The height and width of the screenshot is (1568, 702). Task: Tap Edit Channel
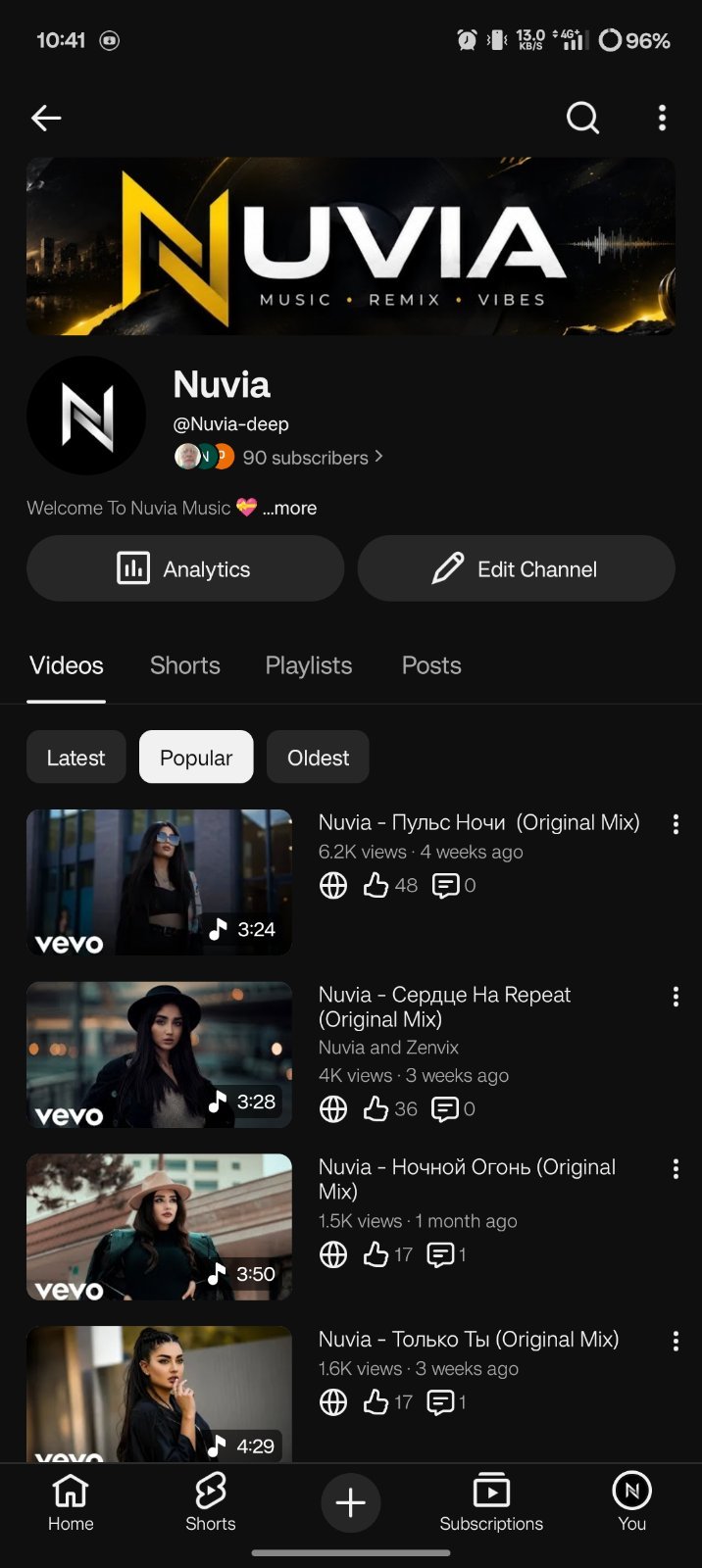point(516,568)
